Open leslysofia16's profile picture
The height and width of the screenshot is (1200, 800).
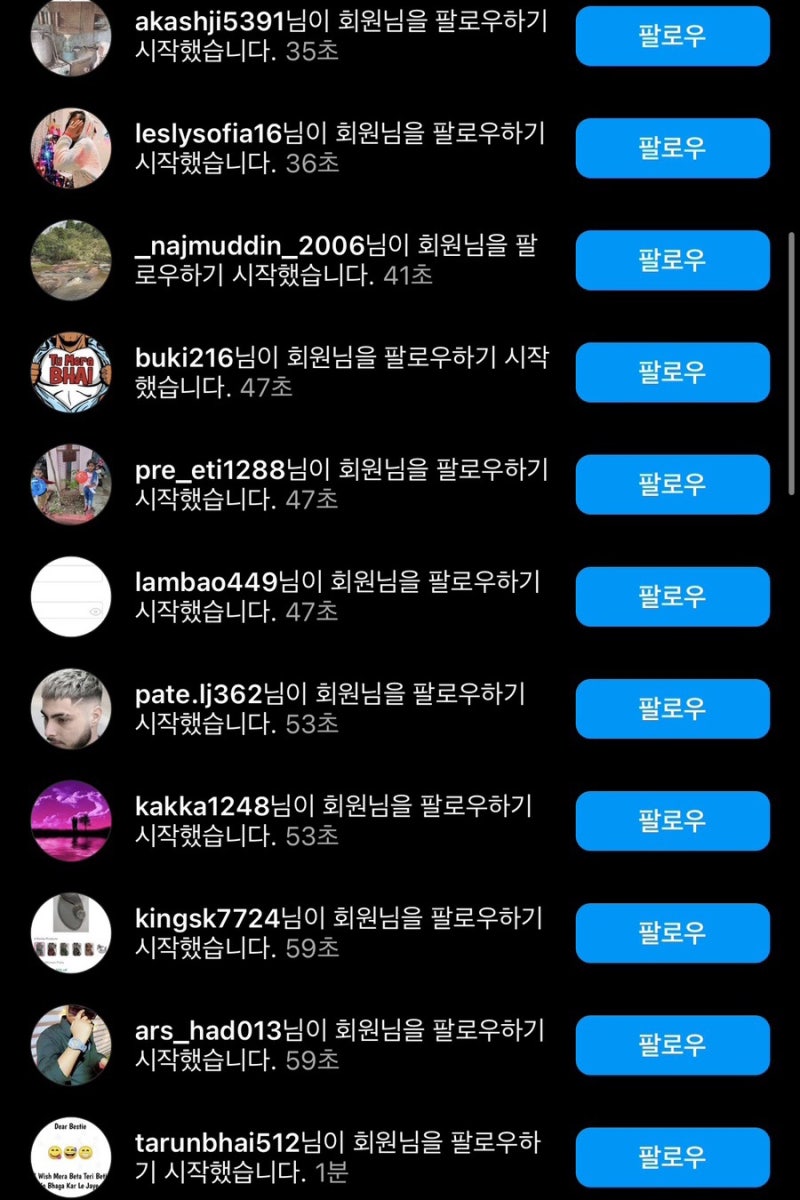click(71, 148)
